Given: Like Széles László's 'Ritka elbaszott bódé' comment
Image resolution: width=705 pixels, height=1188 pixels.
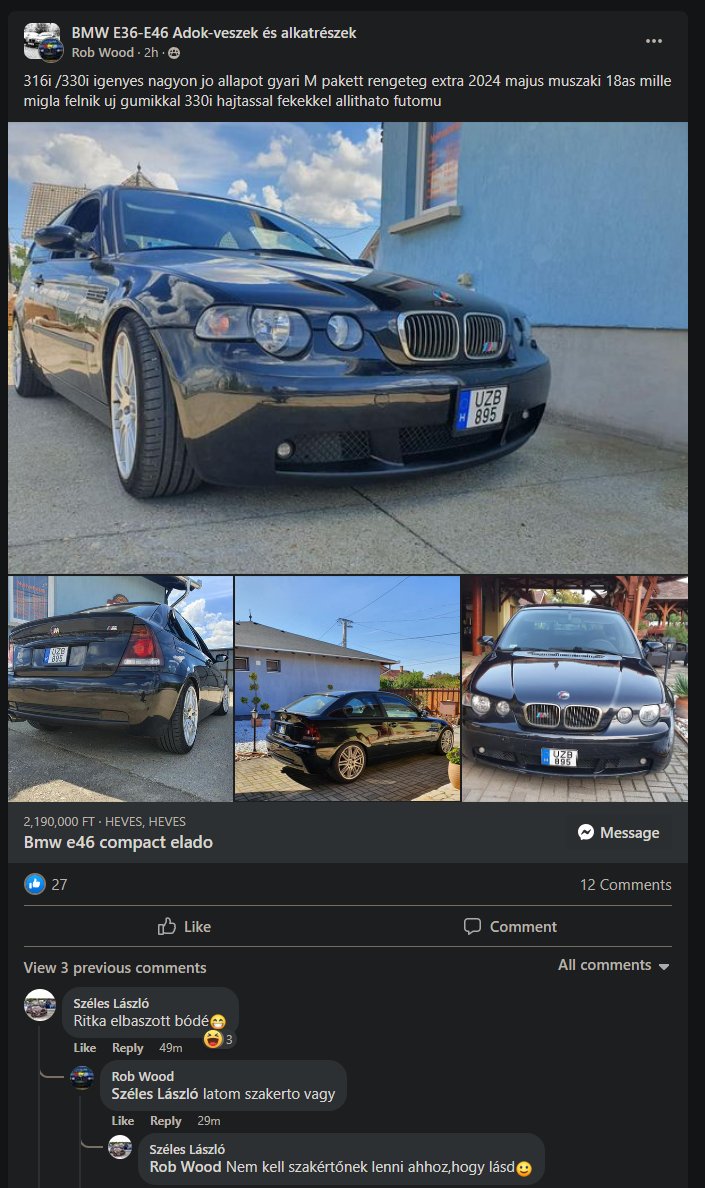Looking at the screenshot, I should [85, 1048].
